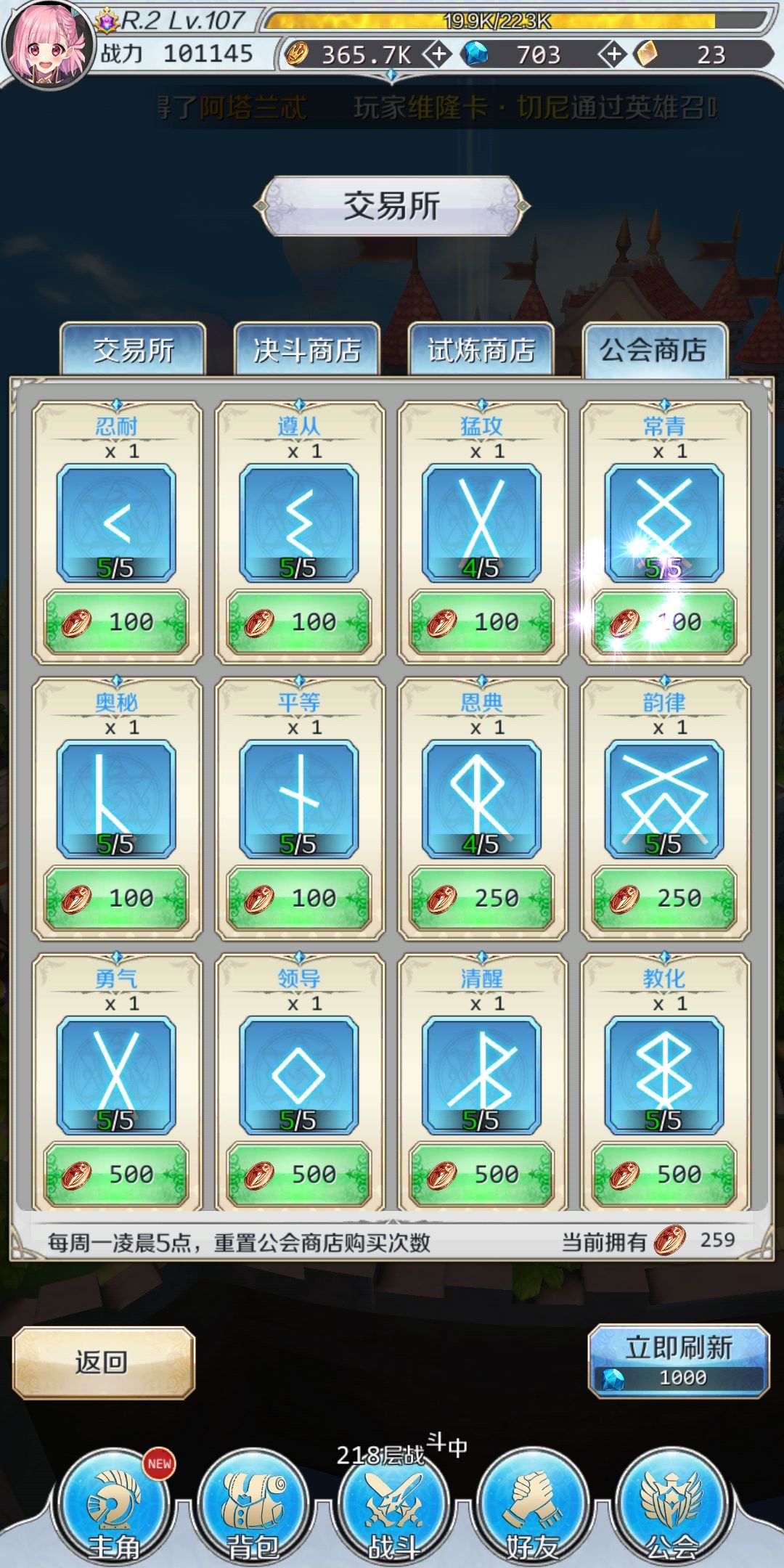The height and width of the screenshot is (1568, 784).
Task: Purchase the 遵从 rune for 100
Action: pyautogui.click(x=299, y=622)
